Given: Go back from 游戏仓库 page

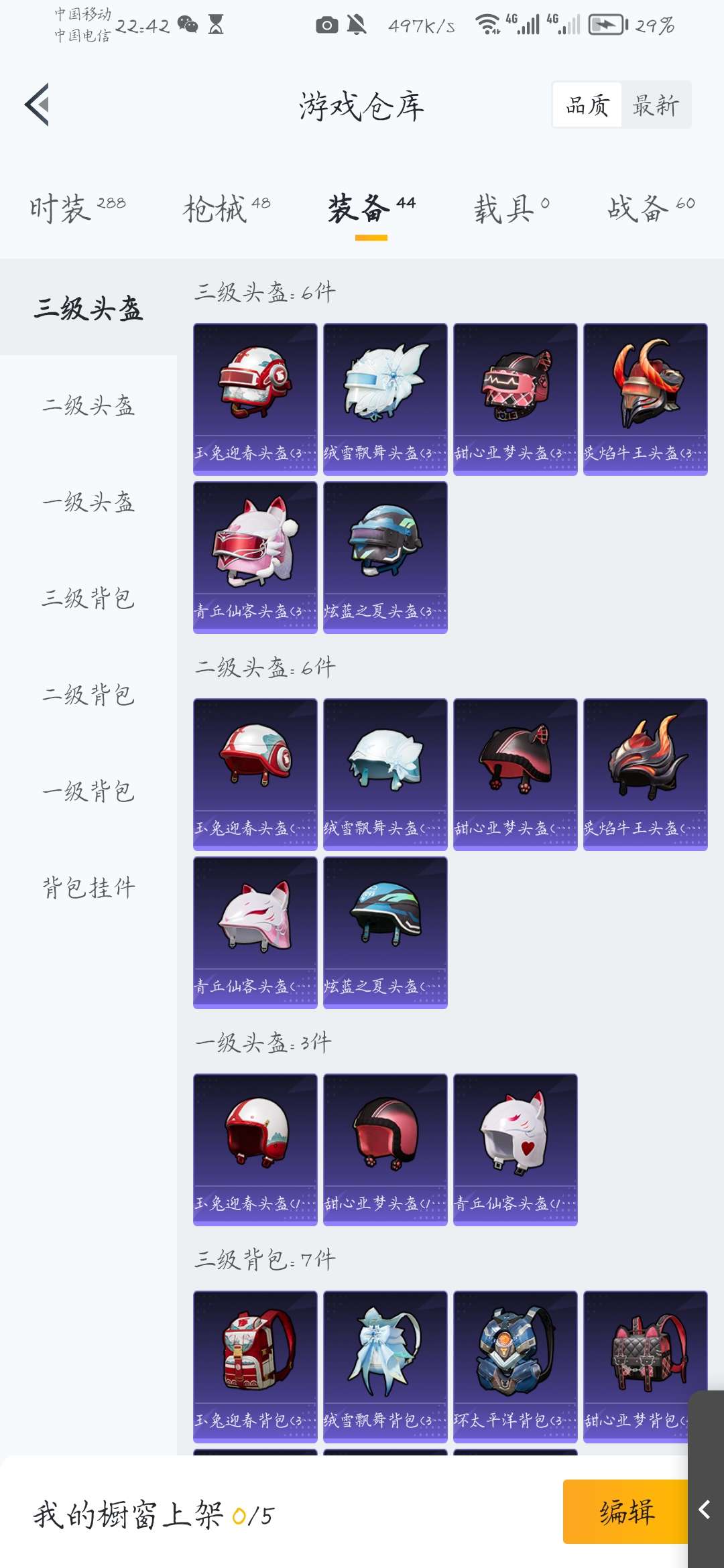Looking at the screenshot, I should coord(38,105).
